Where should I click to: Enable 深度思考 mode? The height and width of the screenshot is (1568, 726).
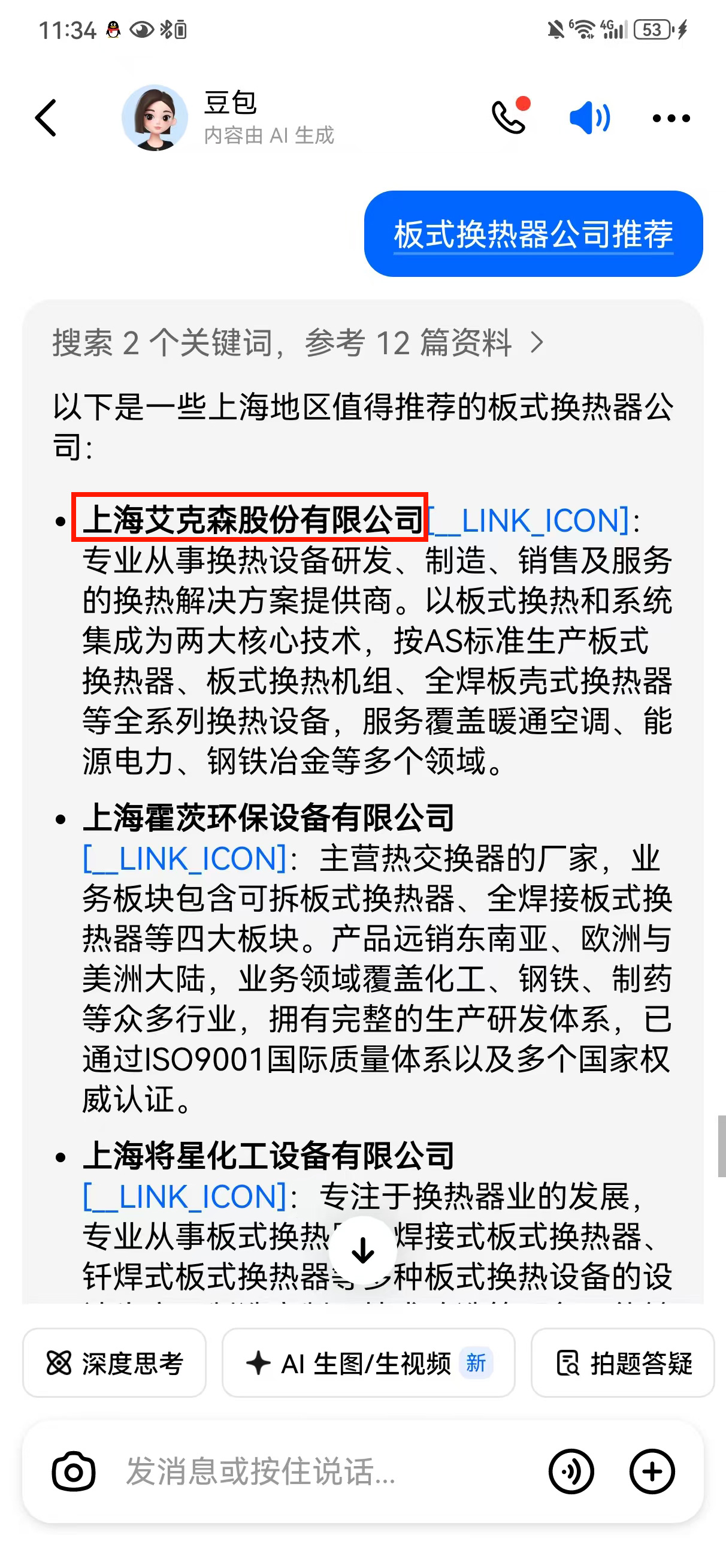pyautogui.click(x=114, y=1363)
